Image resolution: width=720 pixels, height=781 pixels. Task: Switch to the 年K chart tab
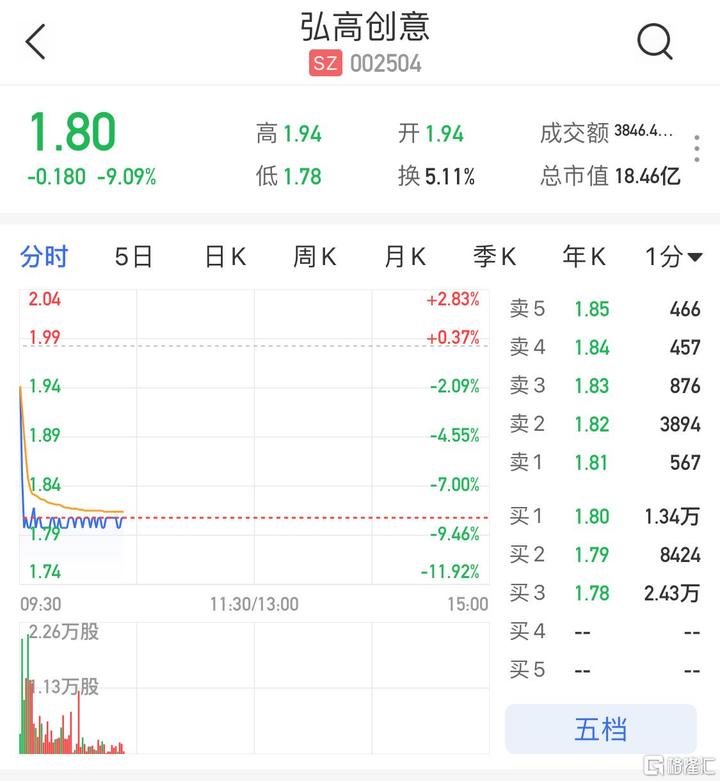pos(584,257)
